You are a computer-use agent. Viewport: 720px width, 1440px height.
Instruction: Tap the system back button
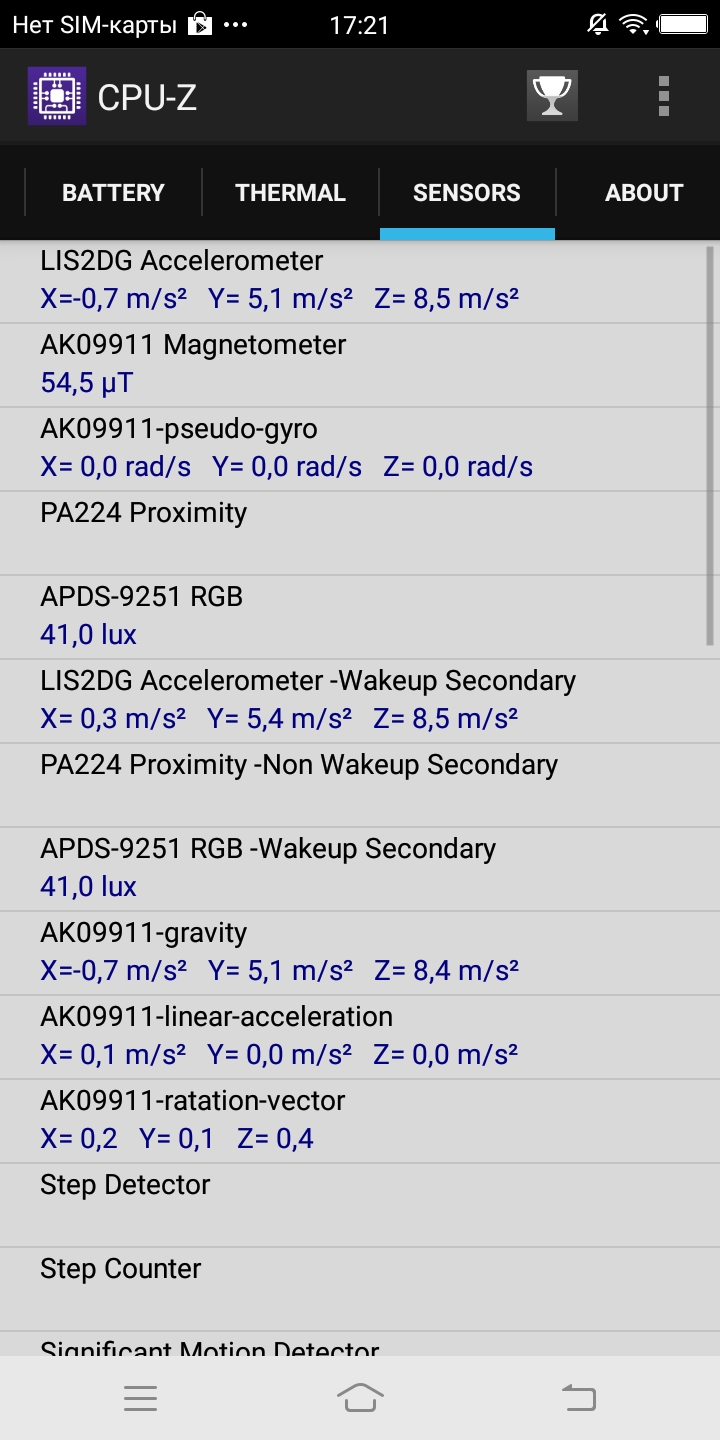[579, 1398]
